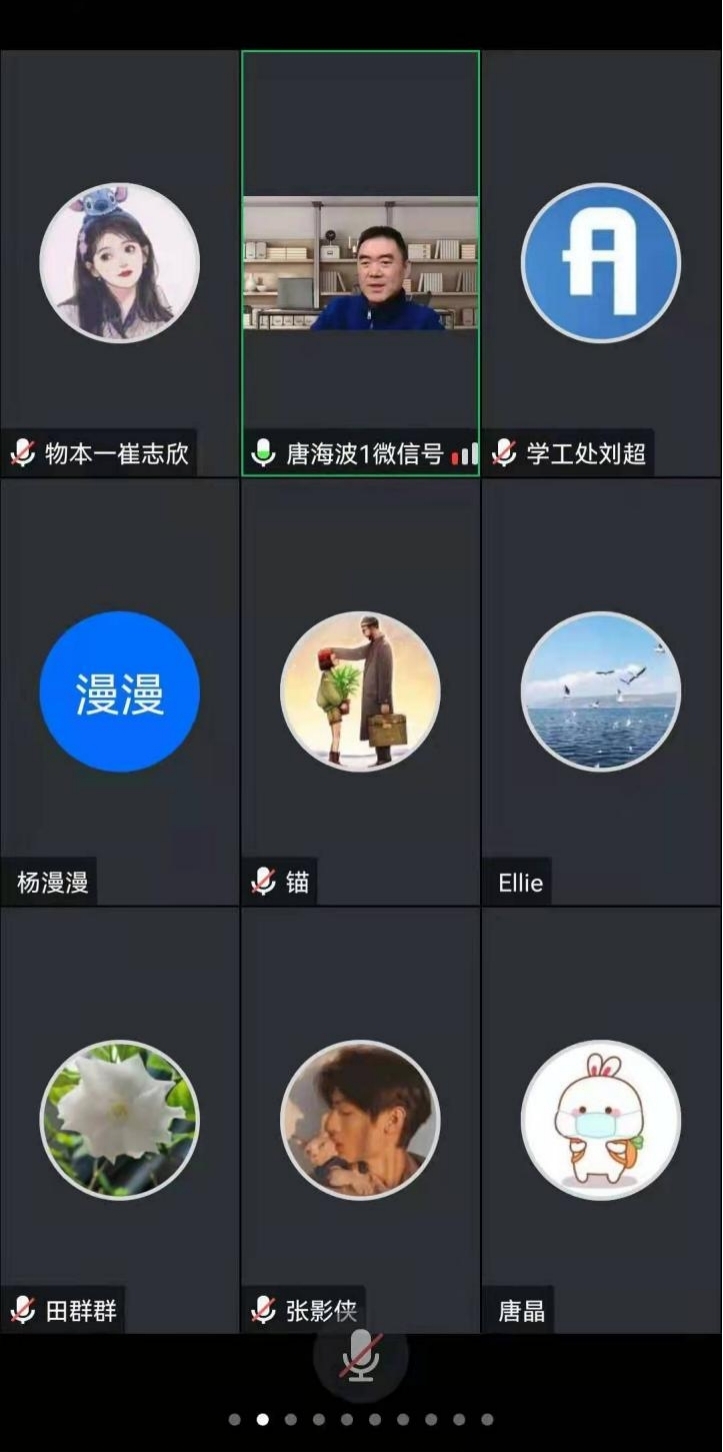Image resolution: width=723 pixels, height=1452 pixels.
Task: Tap the muted microphone button at the bottom
Action: 360,1358
